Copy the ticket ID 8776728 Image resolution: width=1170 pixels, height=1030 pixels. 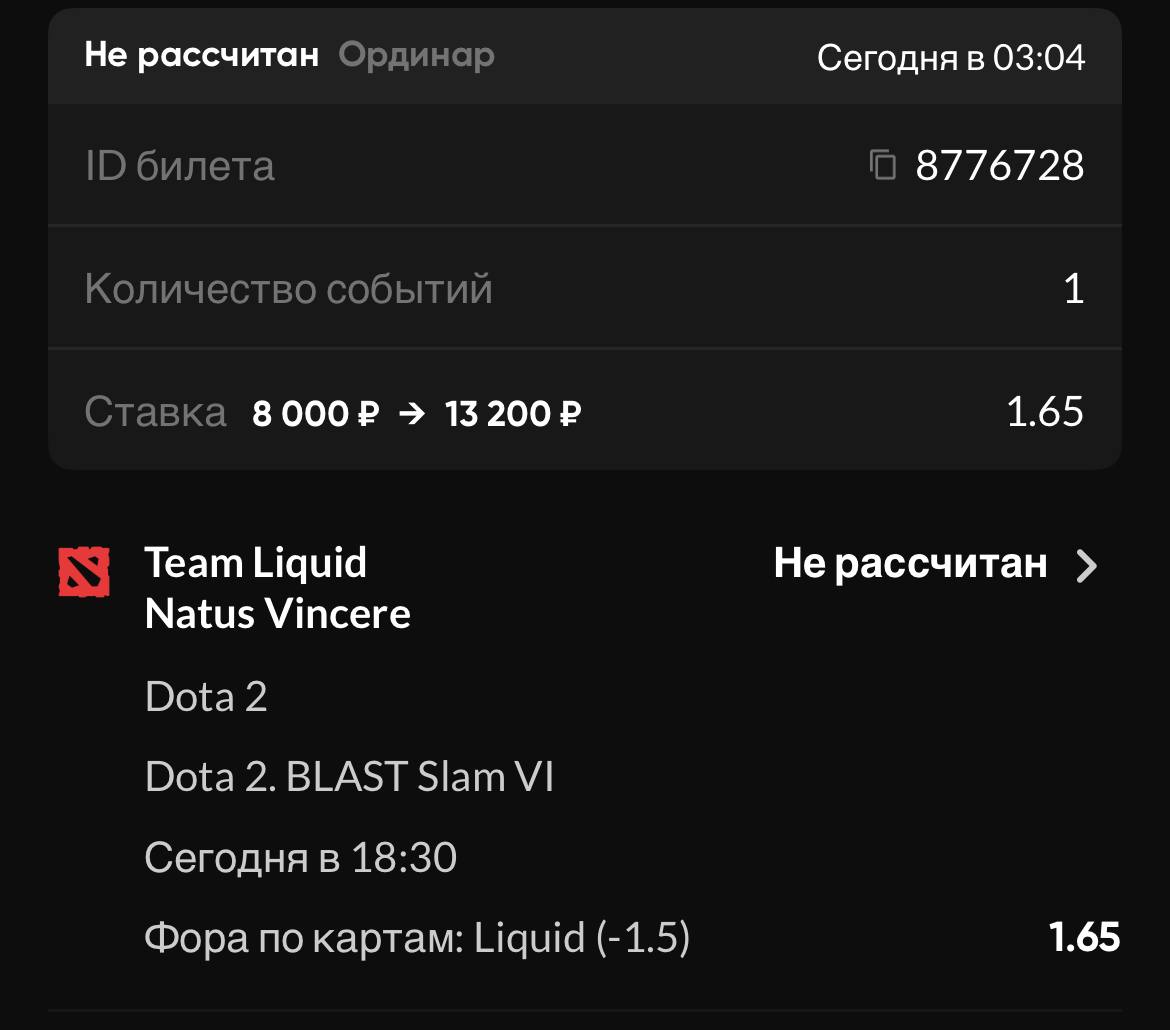coord(882,165)
